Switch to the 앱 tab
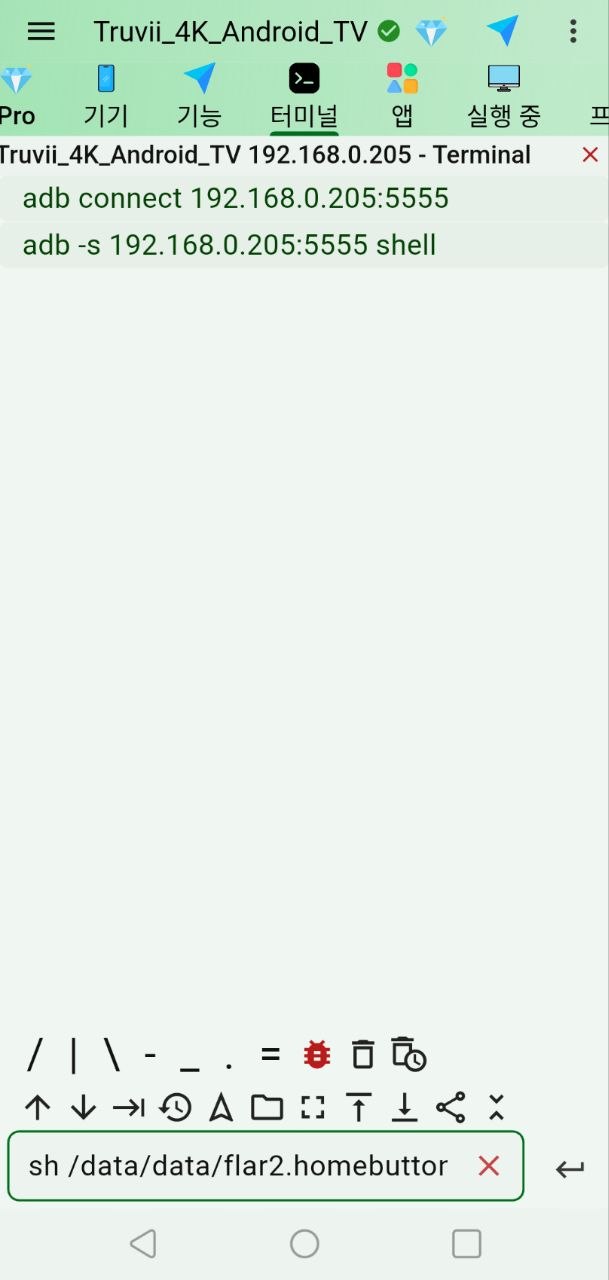 [402, 97]
